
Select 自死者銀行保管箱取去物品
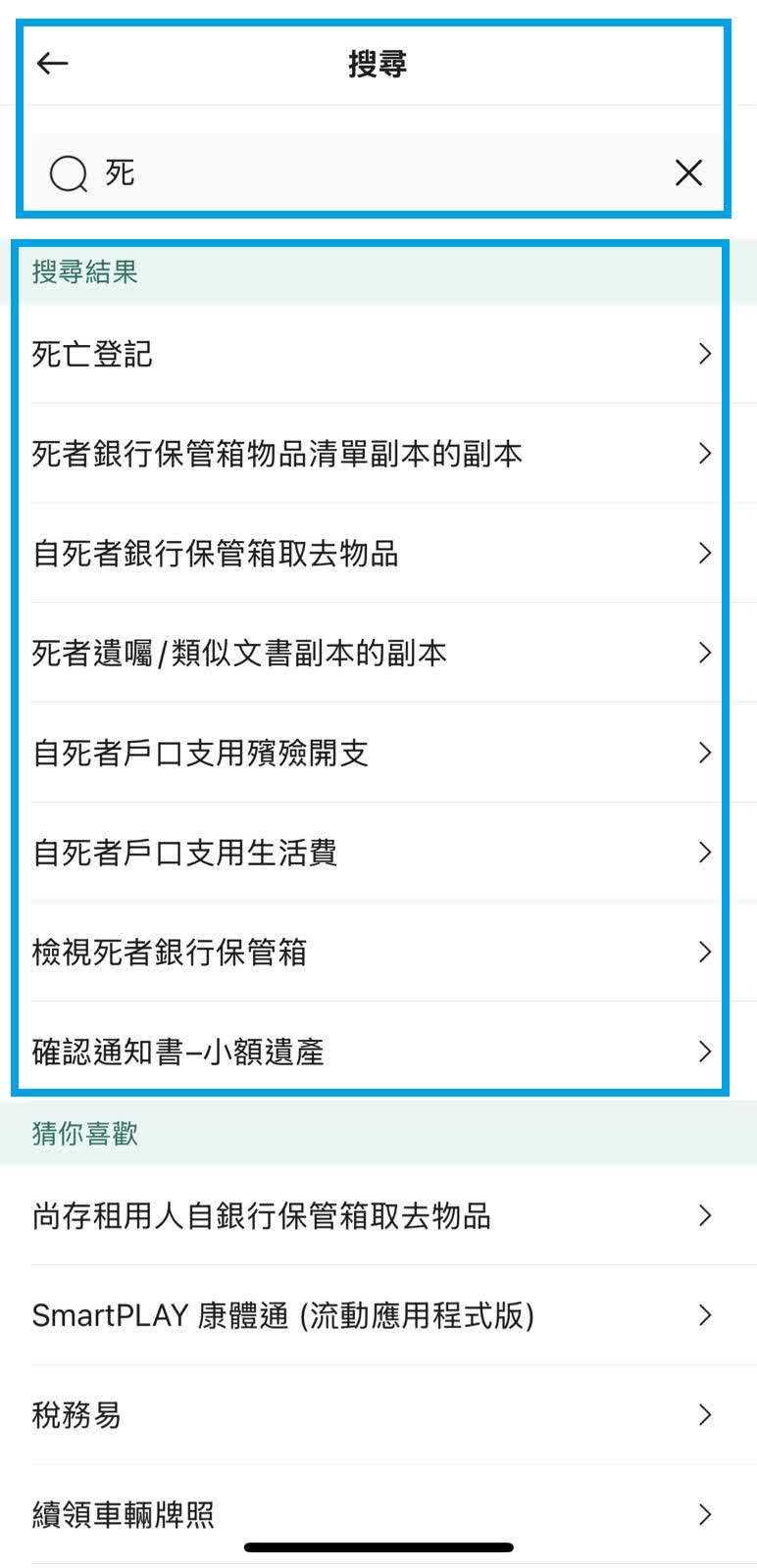click(373, 554)
